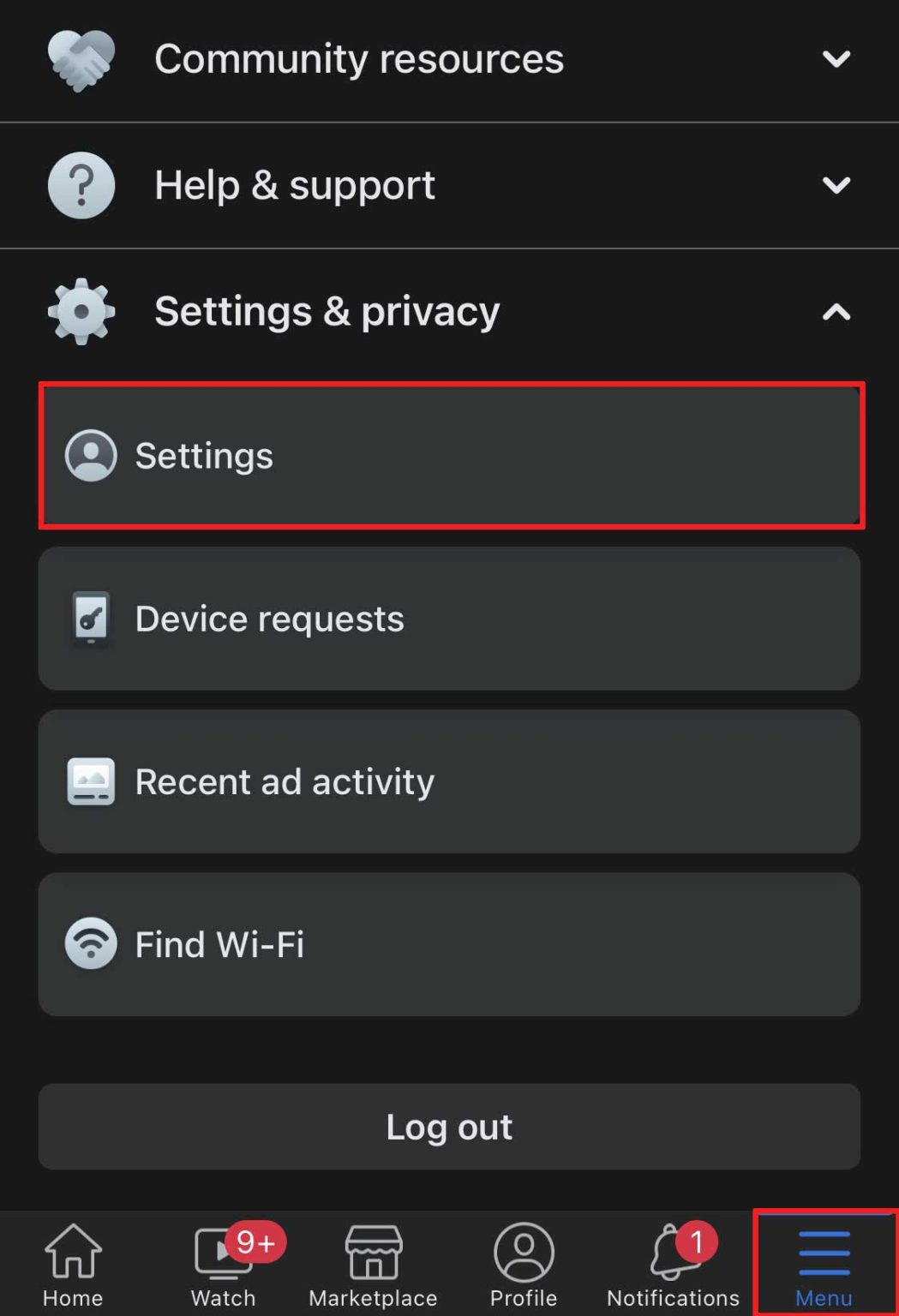Open the Notifications tab
This screenshot has height=1316, width=899.
click(x=674, y=1265)
